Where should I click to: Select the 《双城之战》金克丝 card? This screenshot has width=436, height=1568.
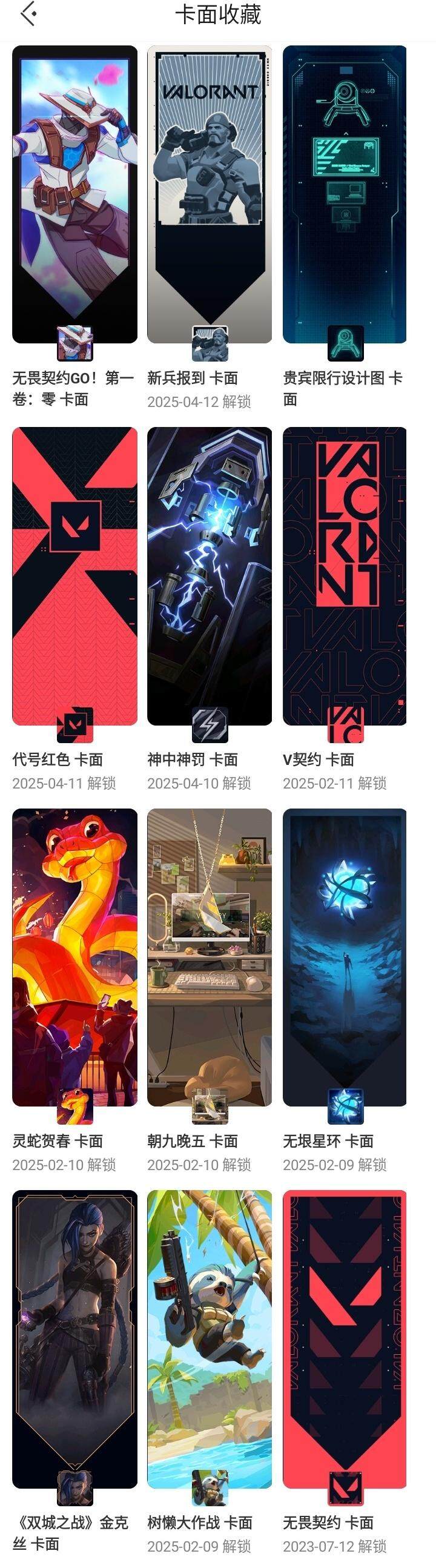pyautogui.click(x=74, y=1339)
